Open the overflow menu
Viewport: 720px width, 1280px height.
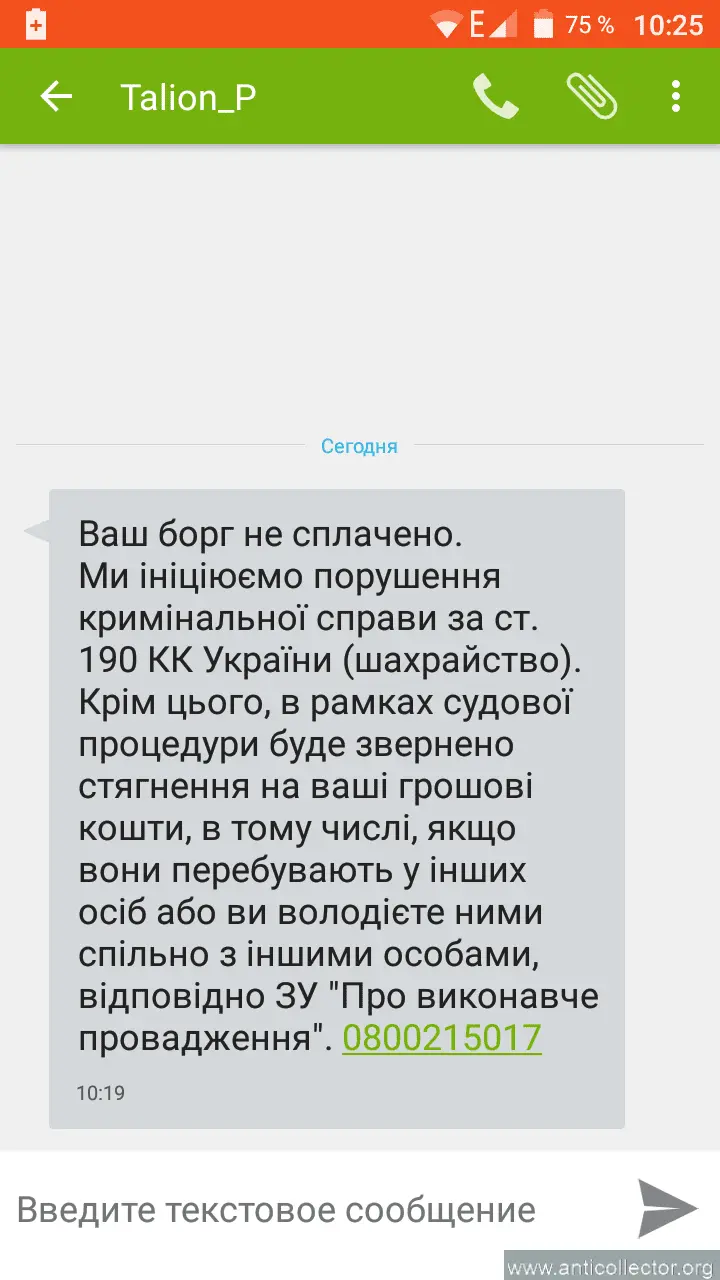(x=676, y=97)
